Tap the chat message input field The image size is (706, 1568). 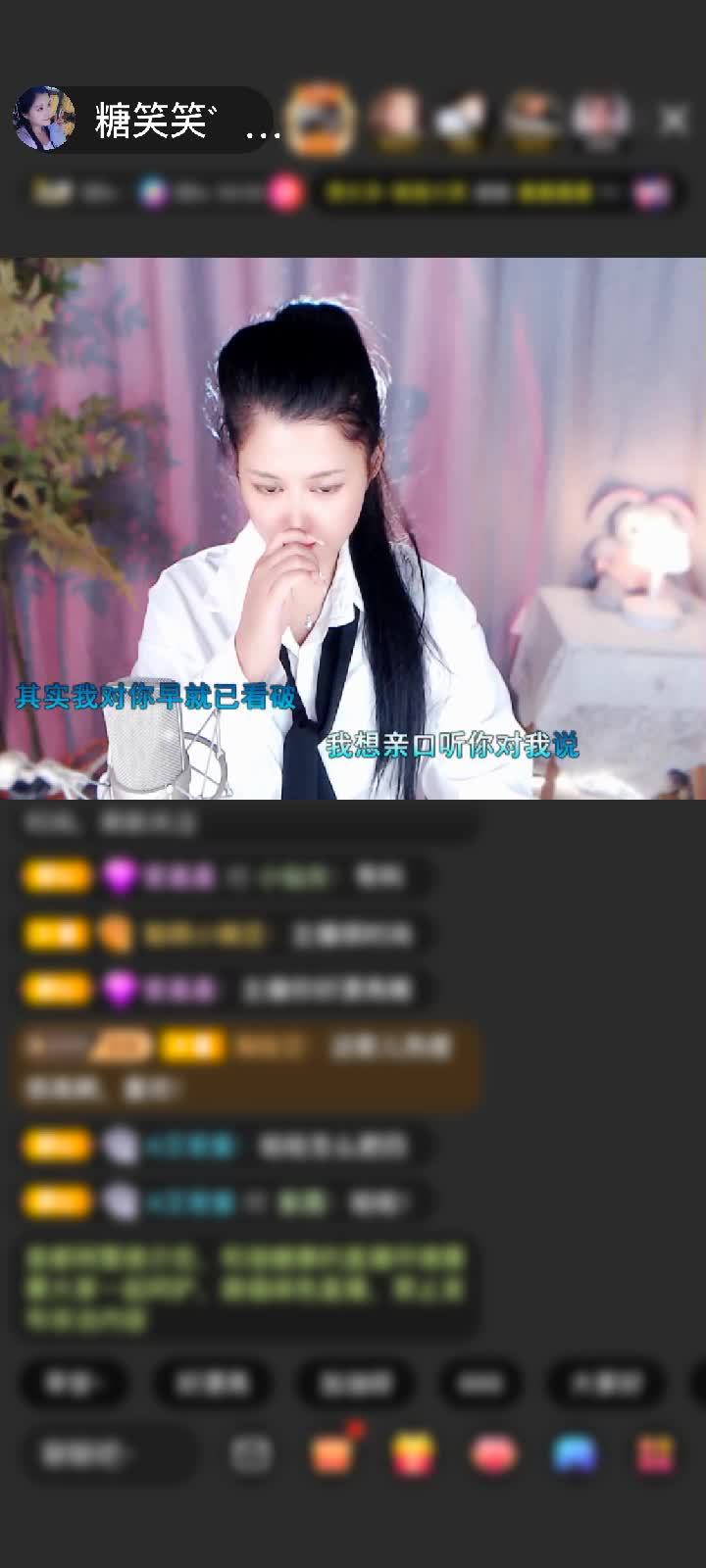point(108,1454)
